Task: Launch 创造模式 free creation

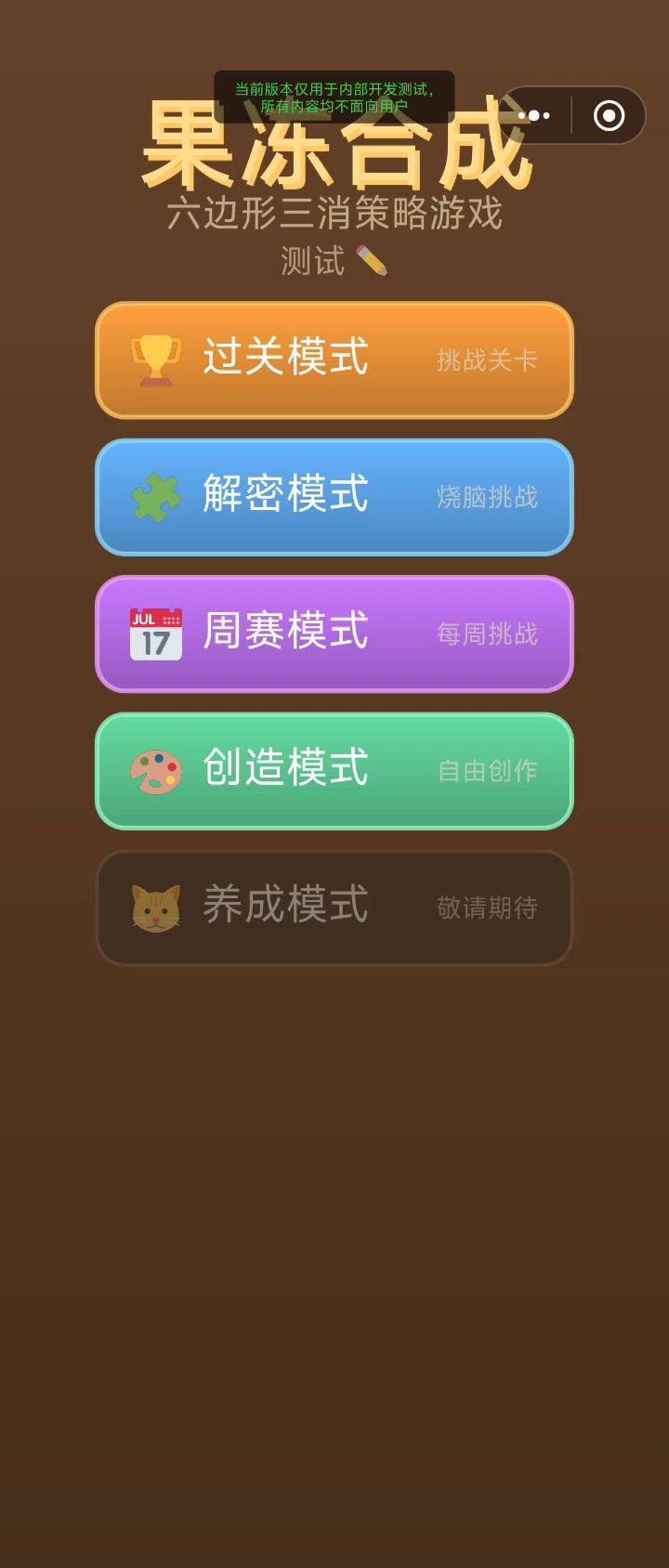Action: [x=334, y=771]
